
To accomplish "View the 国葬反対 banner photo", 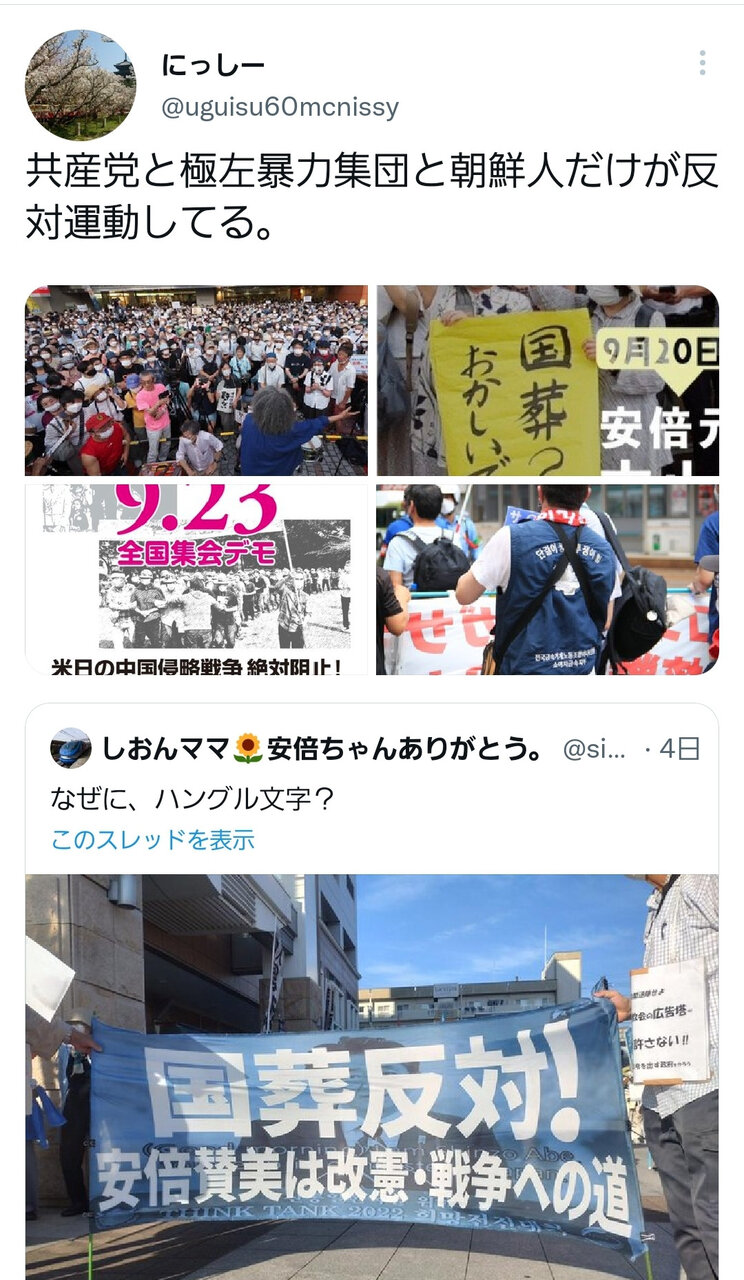I will click(x=371, y=1075).
